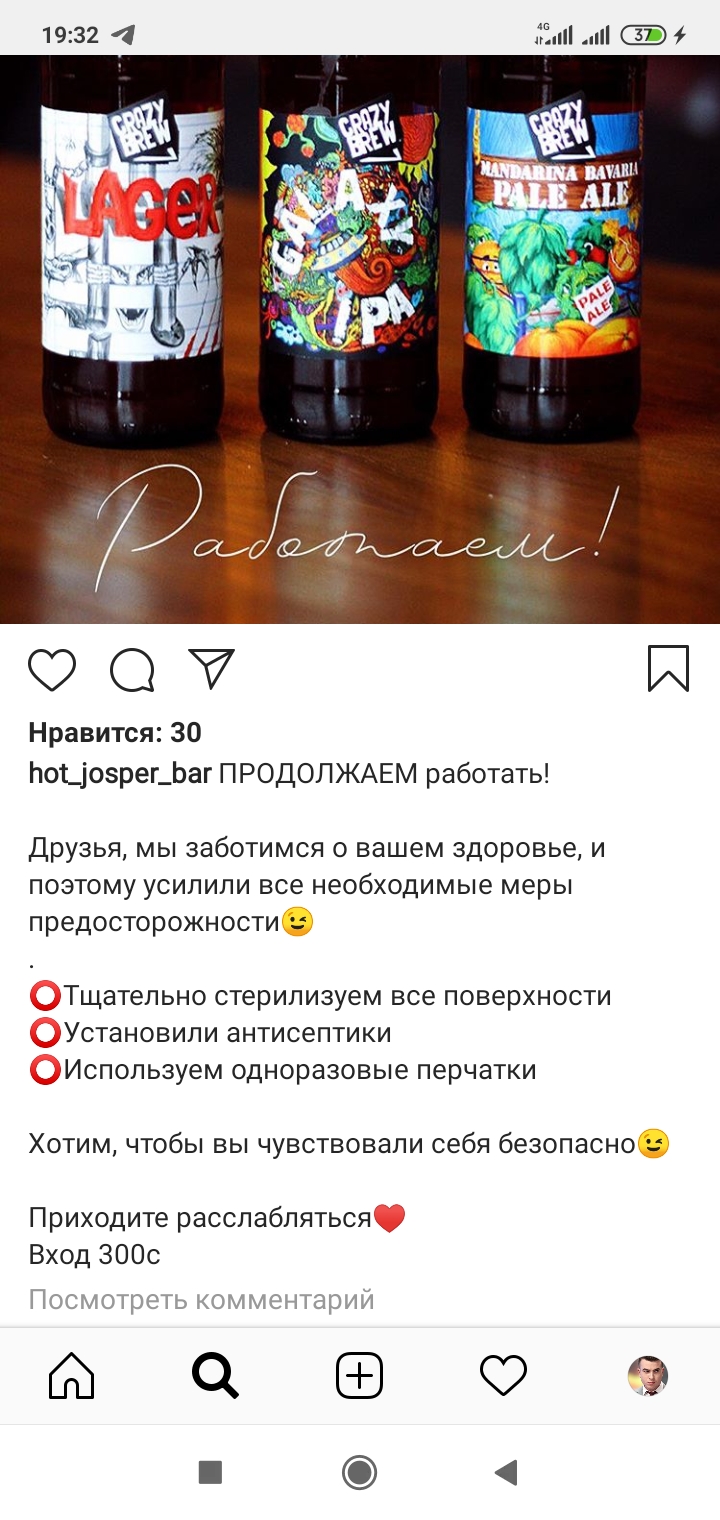Open the Activity heart tab
Viewport: 720px width, 1520px height.
pos(503,1376)
